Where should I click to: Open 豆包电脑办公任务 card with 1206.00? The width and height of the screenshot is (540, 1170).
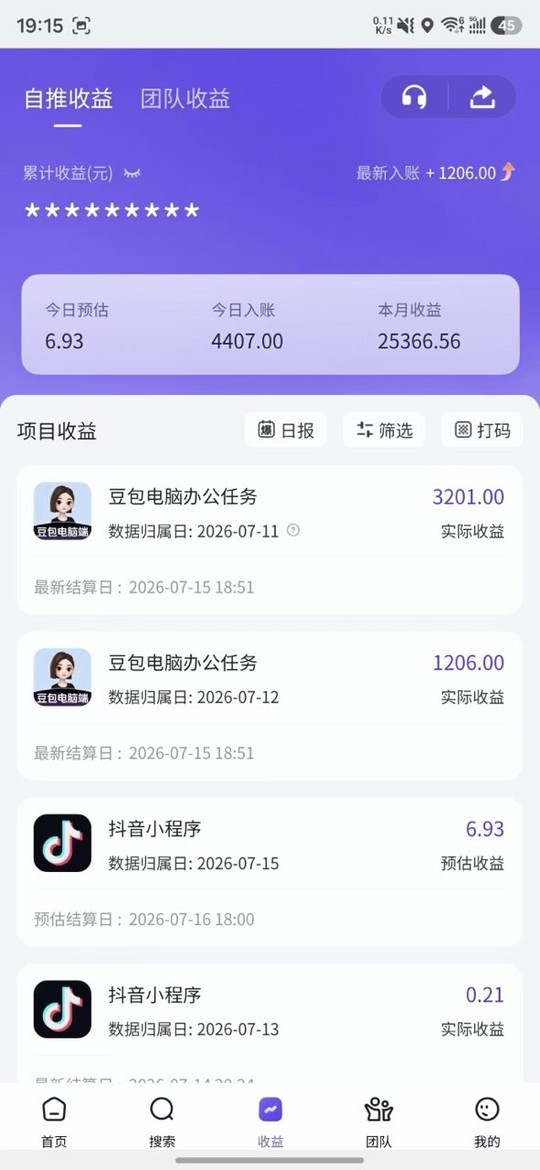[270, 706]
